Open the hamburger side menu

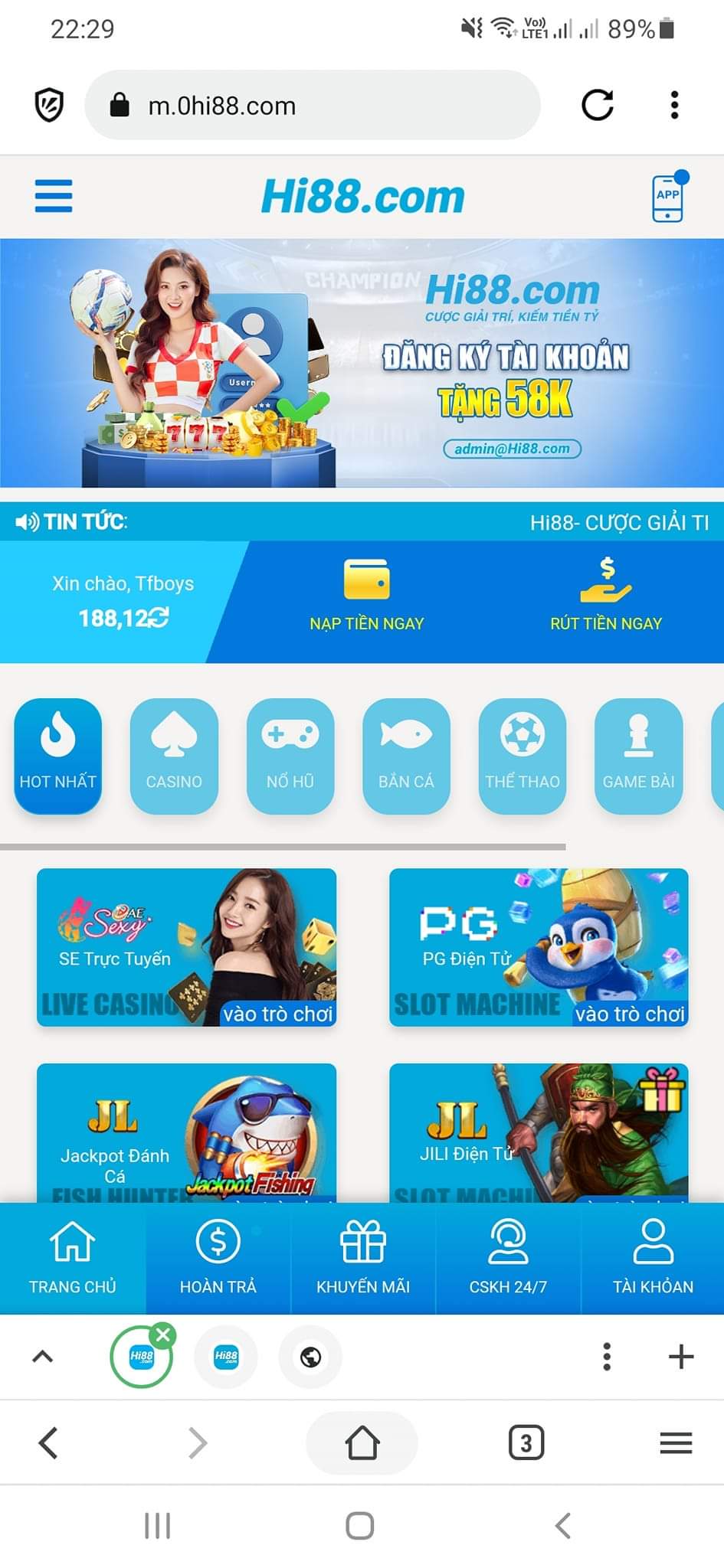tap(54, 196)
